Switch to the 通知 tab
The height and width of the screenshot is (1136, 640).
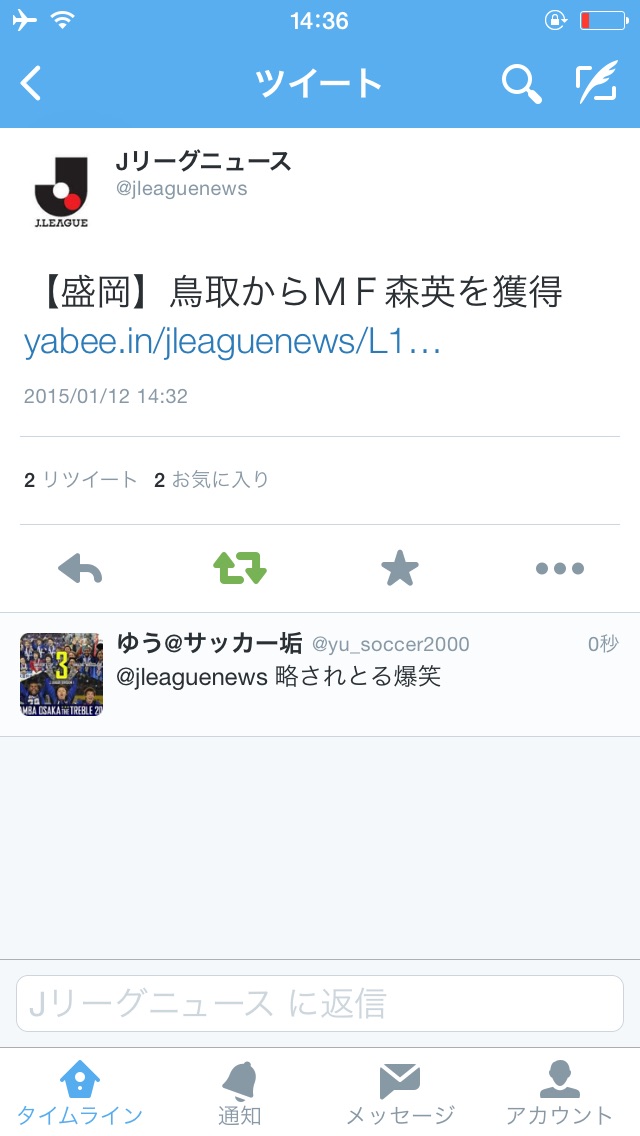coord(240,1093)
